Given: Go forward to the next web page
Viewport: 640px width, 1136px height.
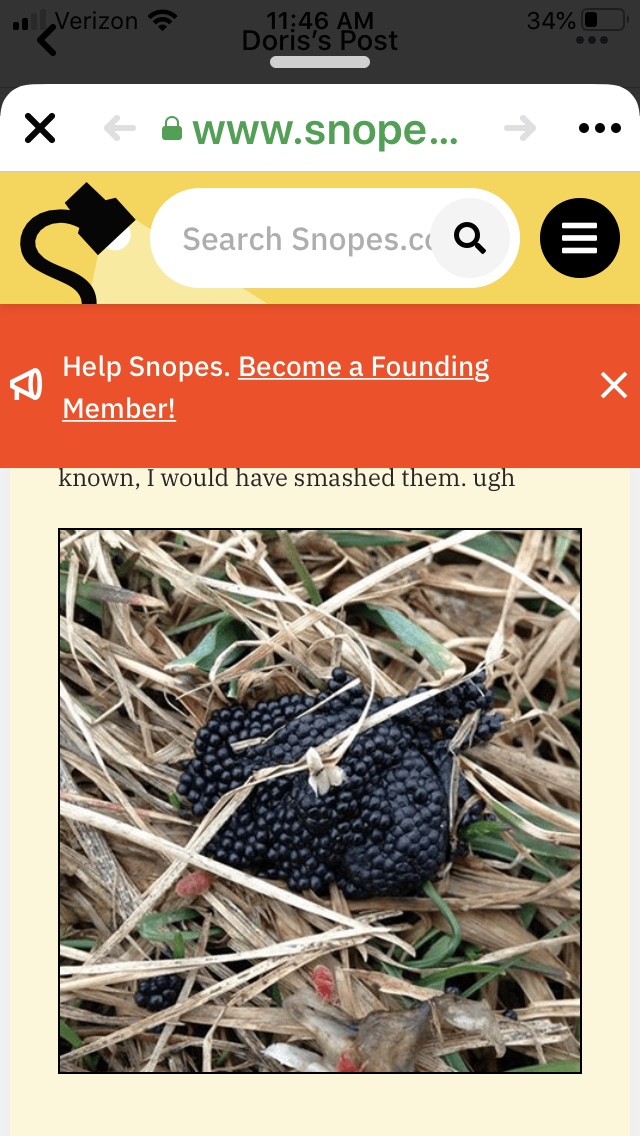Looking at the screenshot, I should 520,129.
